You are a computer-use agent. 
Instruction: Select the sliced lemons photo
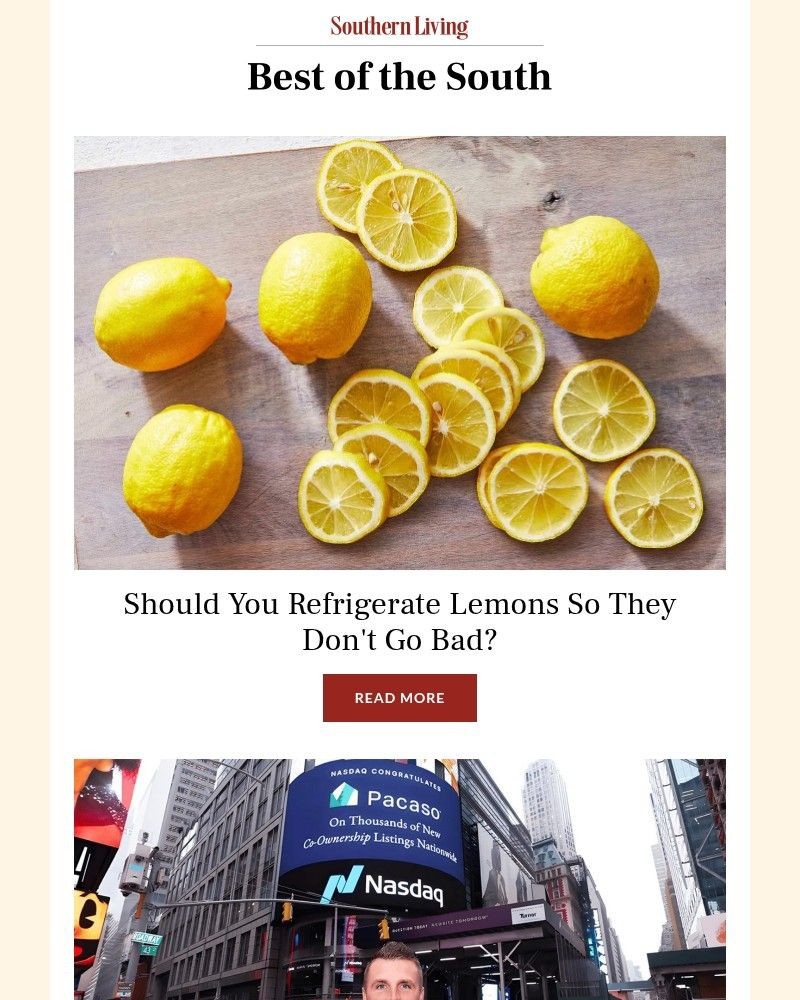click(x=400, y=352)
